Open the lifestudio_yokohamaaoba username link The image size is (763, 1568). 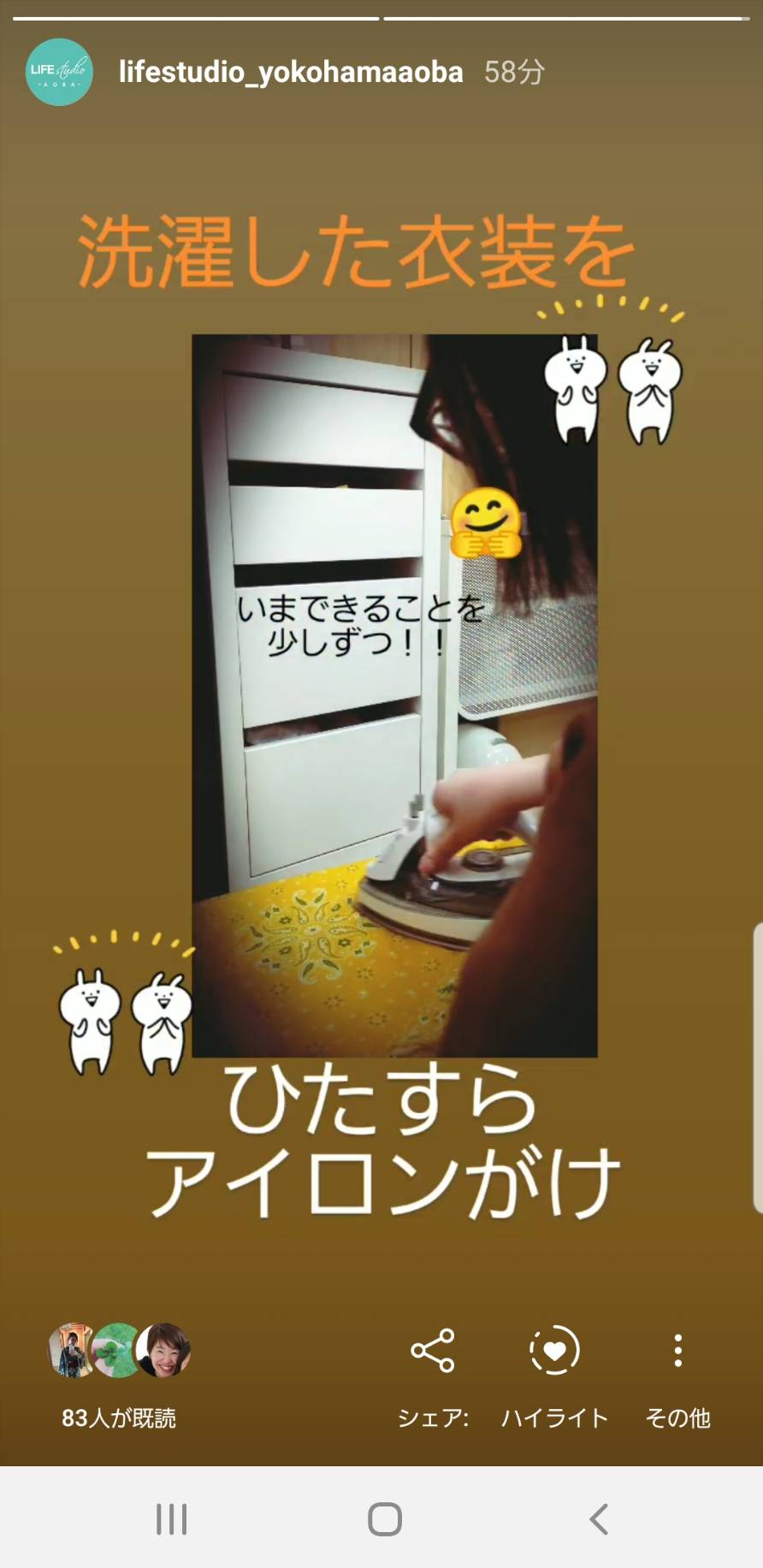point(291,72)
